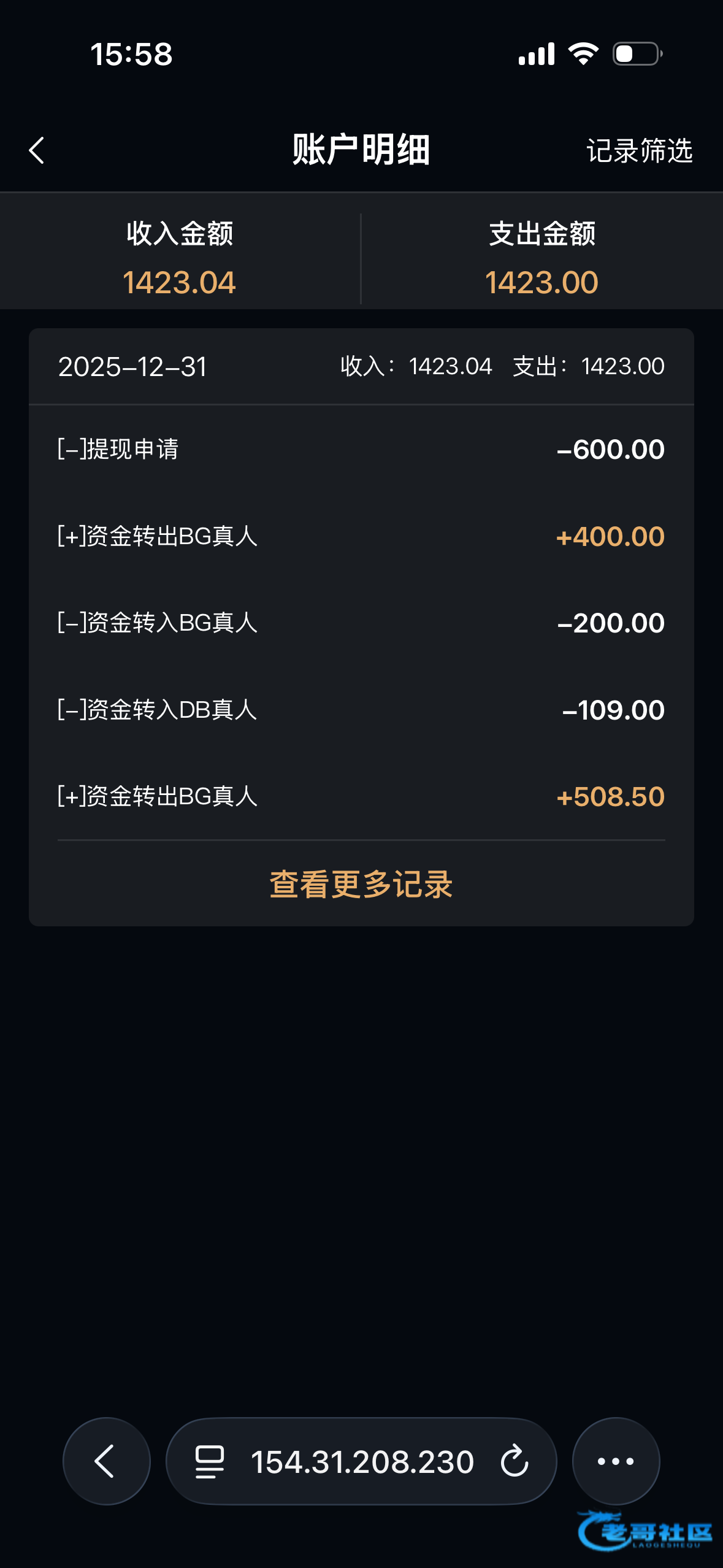This screenshot has width=723, height=1568.
Task: Tap the 154.31.208.230 address bar
Action: [x=362, y=1461]
